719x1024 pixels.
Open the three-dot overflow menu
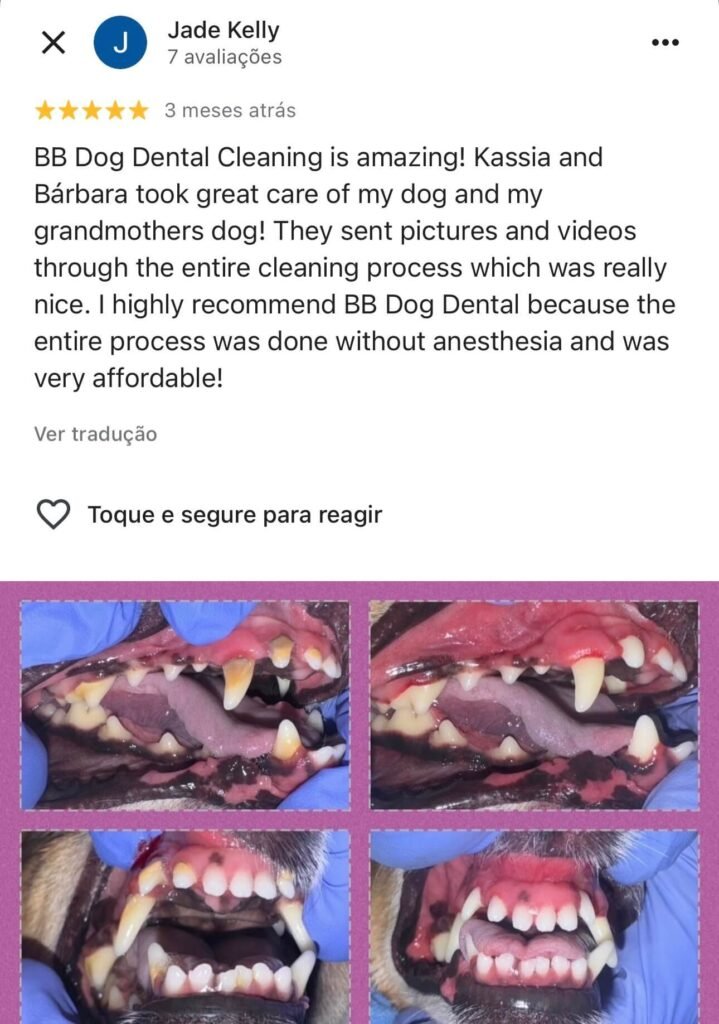pos(665,43)
